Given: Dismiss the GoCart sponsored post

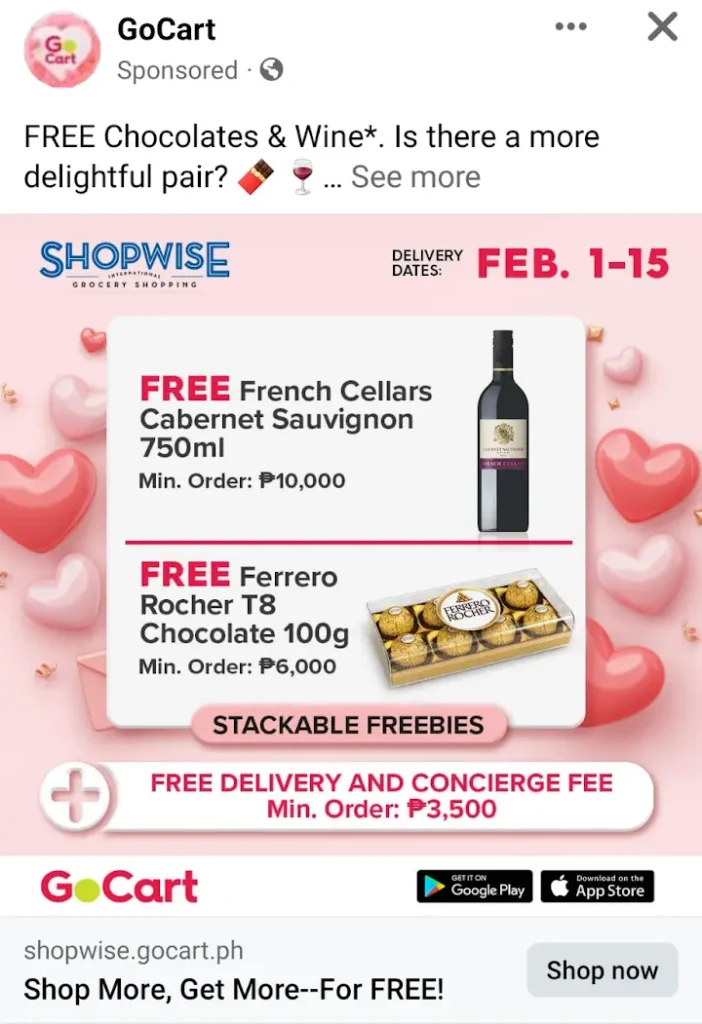Looking at the screenshot, I should point(662,27).
